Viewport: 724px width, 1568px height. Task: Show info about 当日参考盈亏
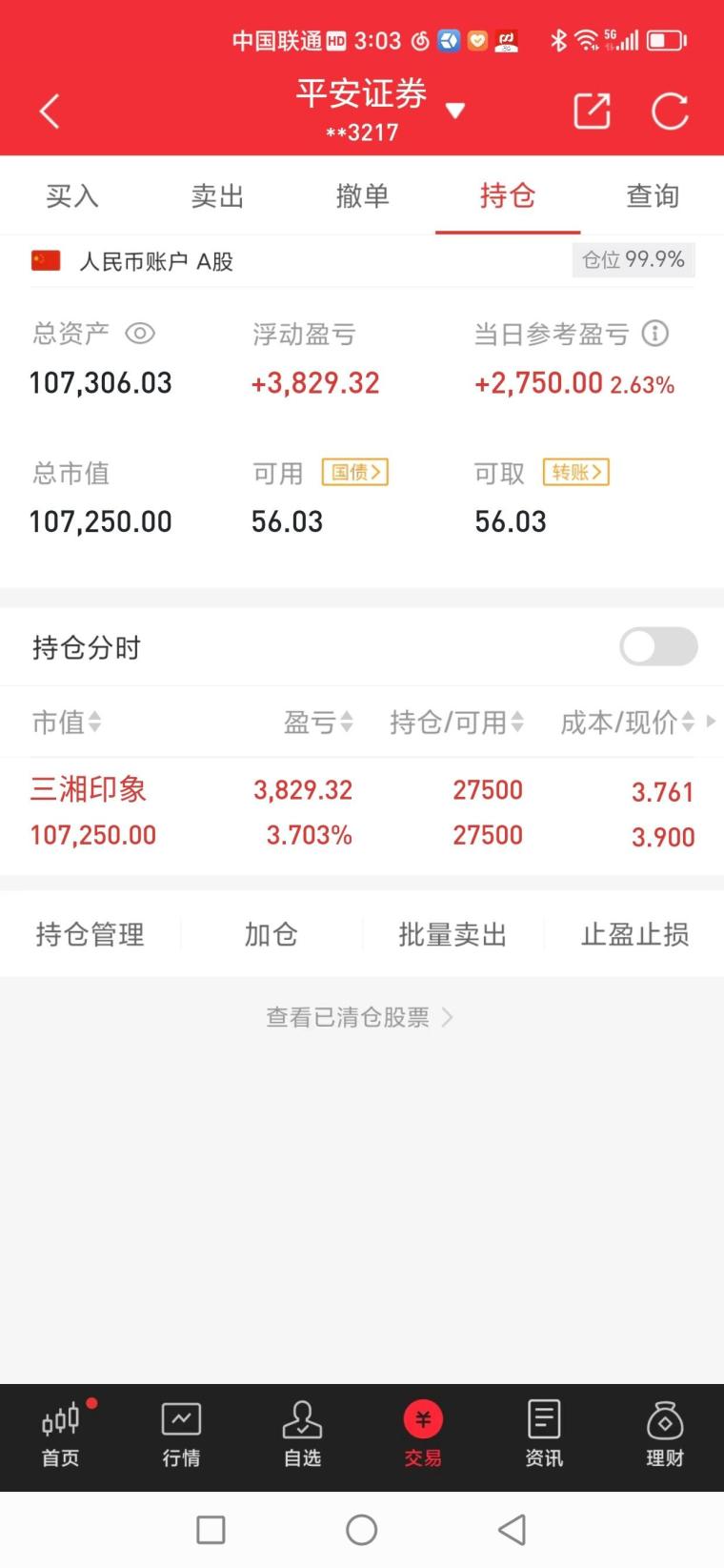654,334
